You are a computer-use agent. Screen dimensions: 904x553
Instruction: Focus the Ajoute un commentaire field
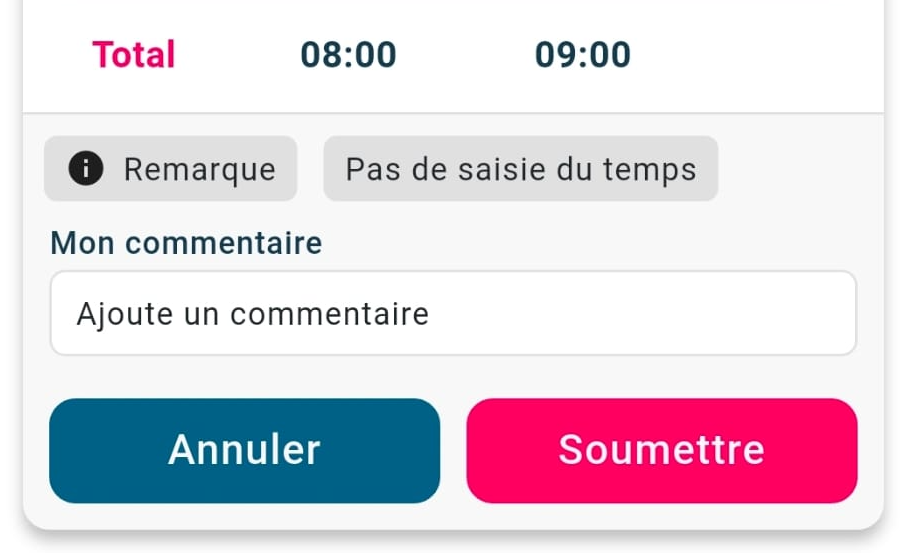point(453,314)
